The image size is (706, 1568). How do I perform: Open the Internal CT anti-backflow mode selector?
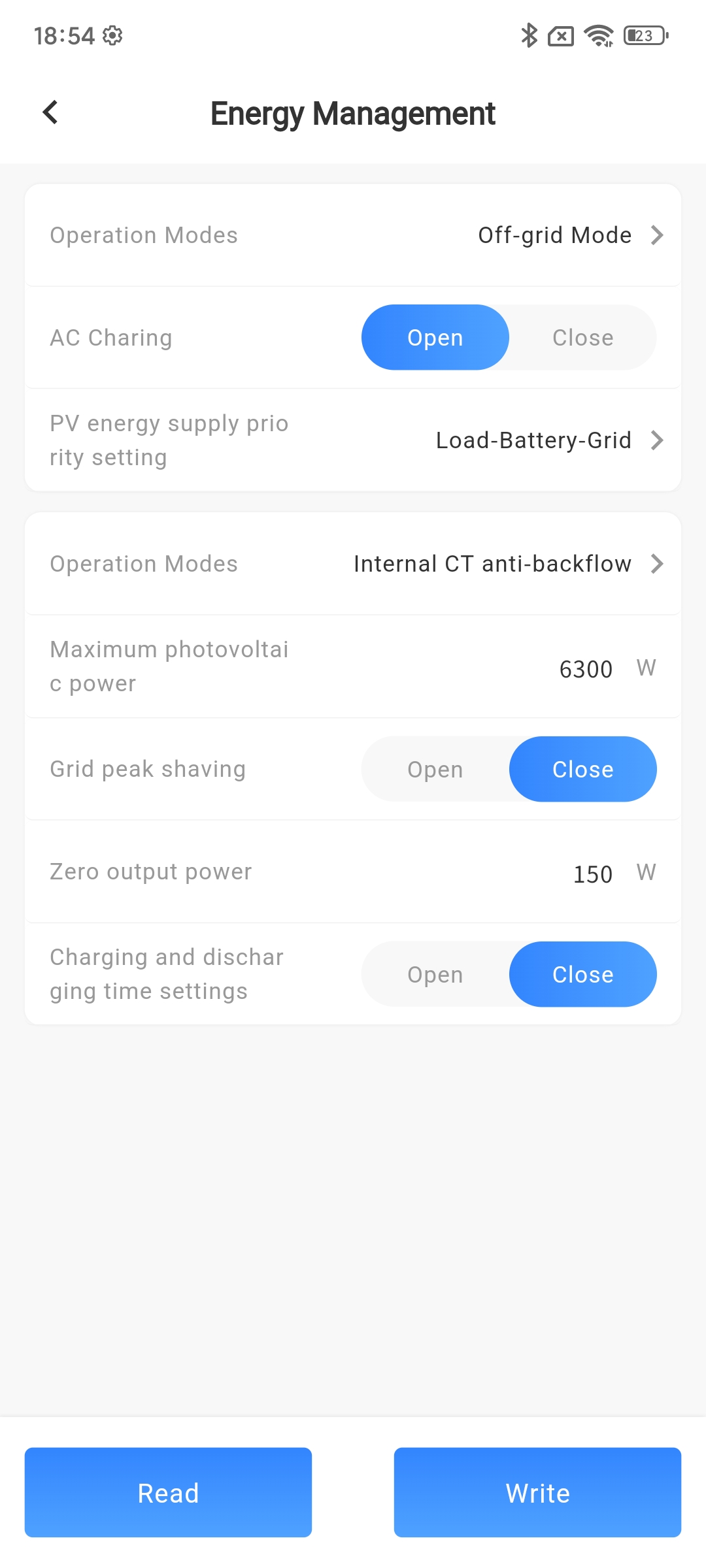(x=507, y=564)
